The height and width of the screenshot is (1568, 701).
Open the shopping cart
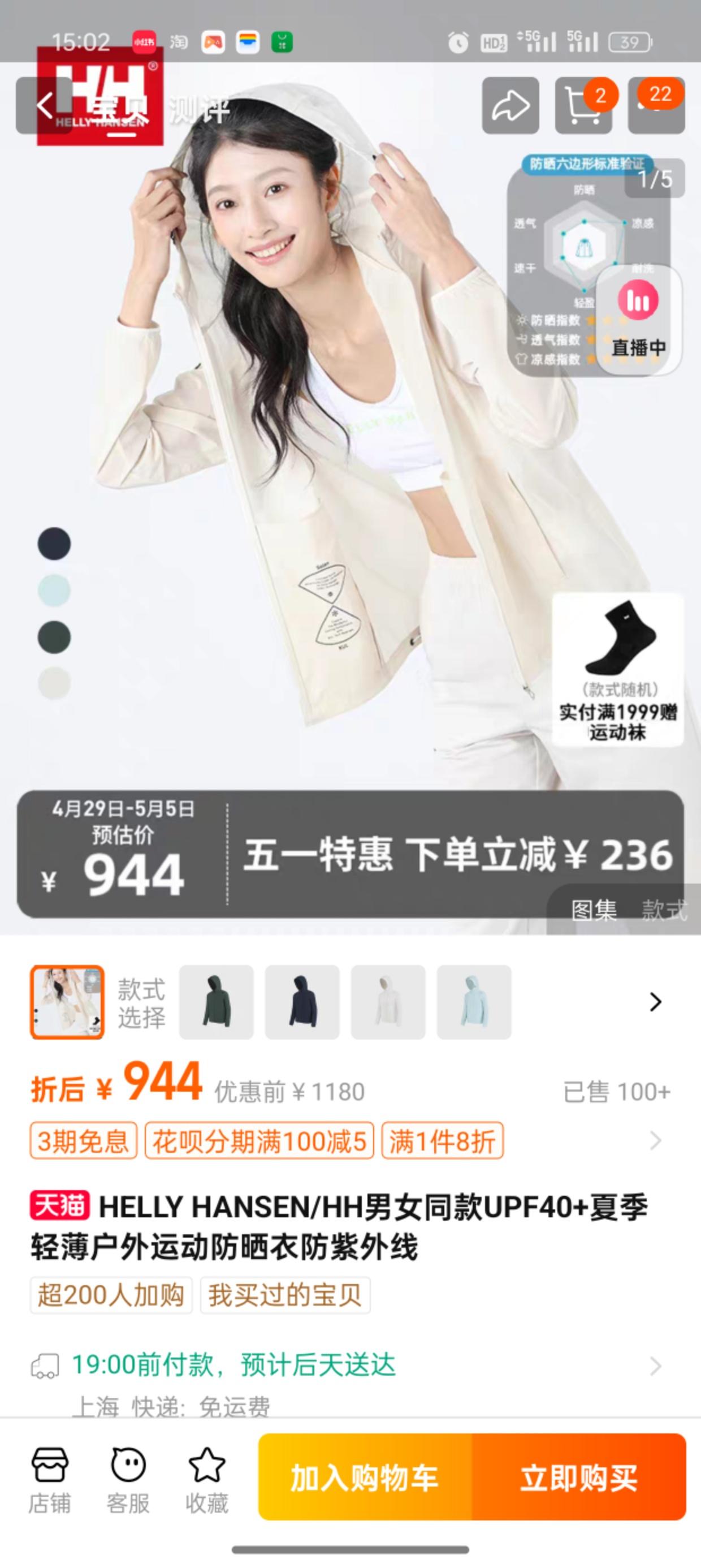(582, 106)
